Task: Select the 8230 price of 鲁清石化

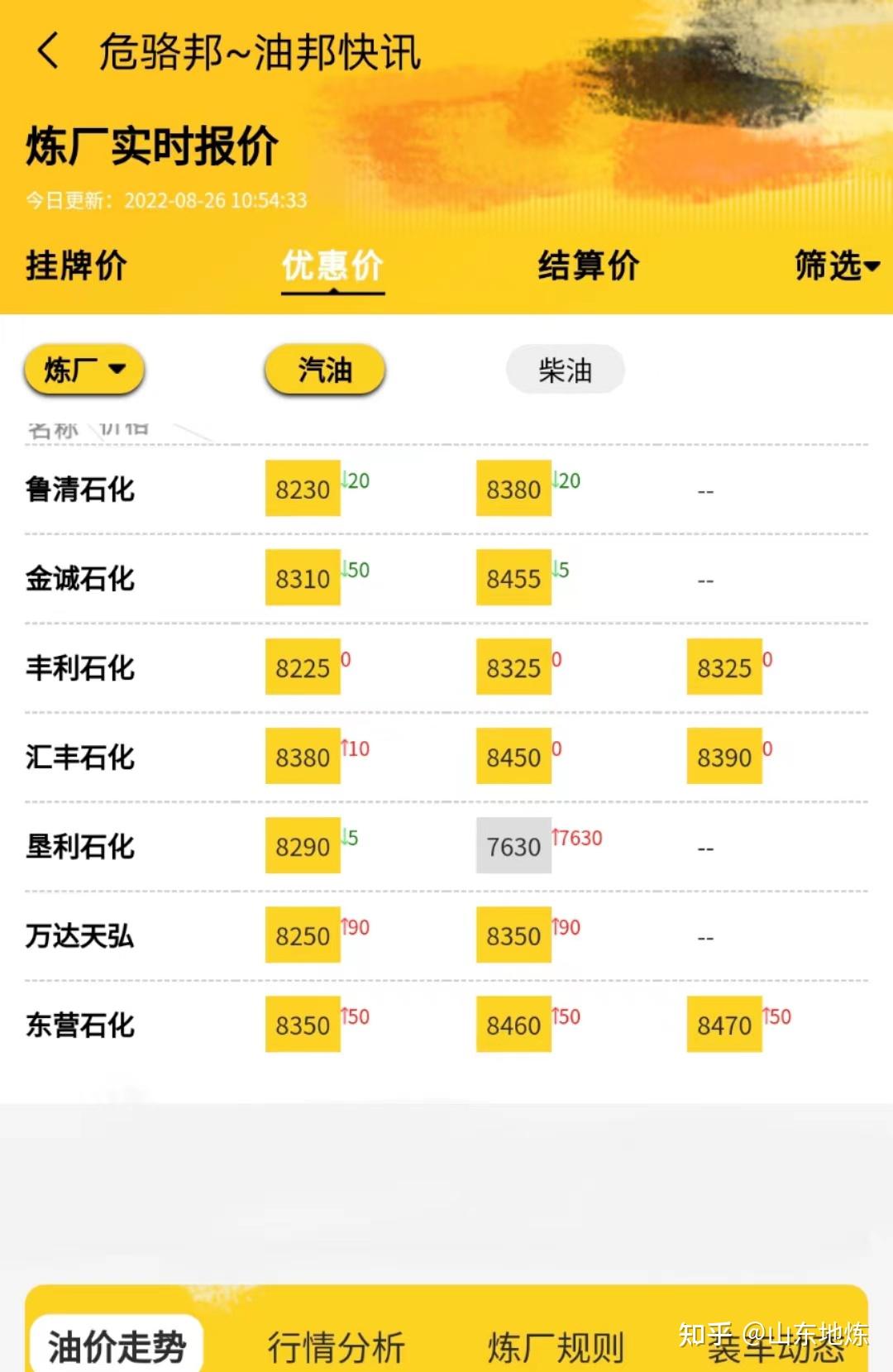Action: coord(302,489)
